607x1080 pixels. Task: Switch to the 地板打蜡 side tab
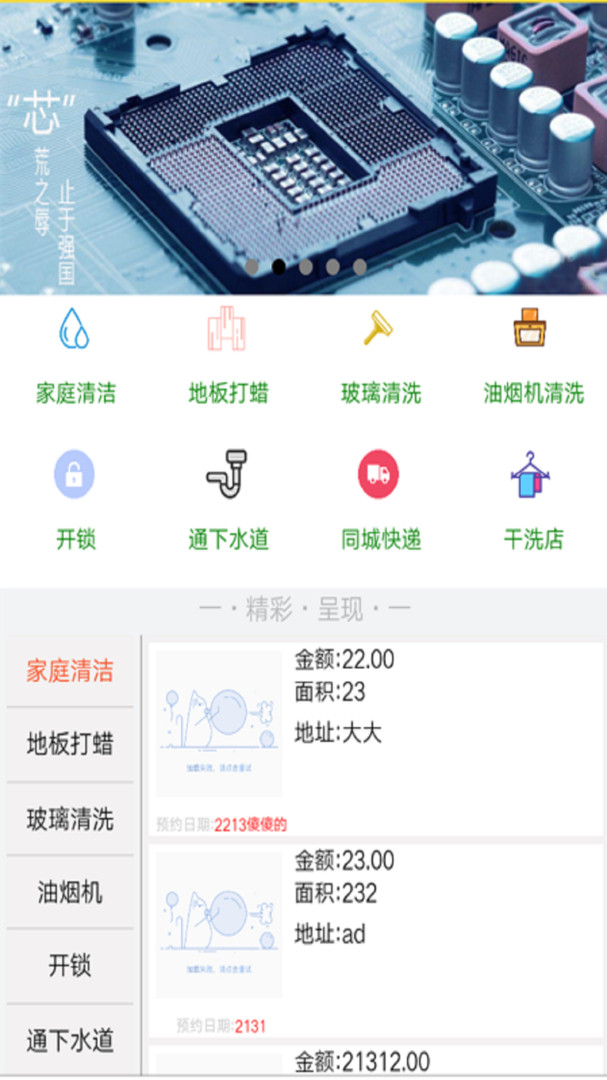(x=70, y=744)
